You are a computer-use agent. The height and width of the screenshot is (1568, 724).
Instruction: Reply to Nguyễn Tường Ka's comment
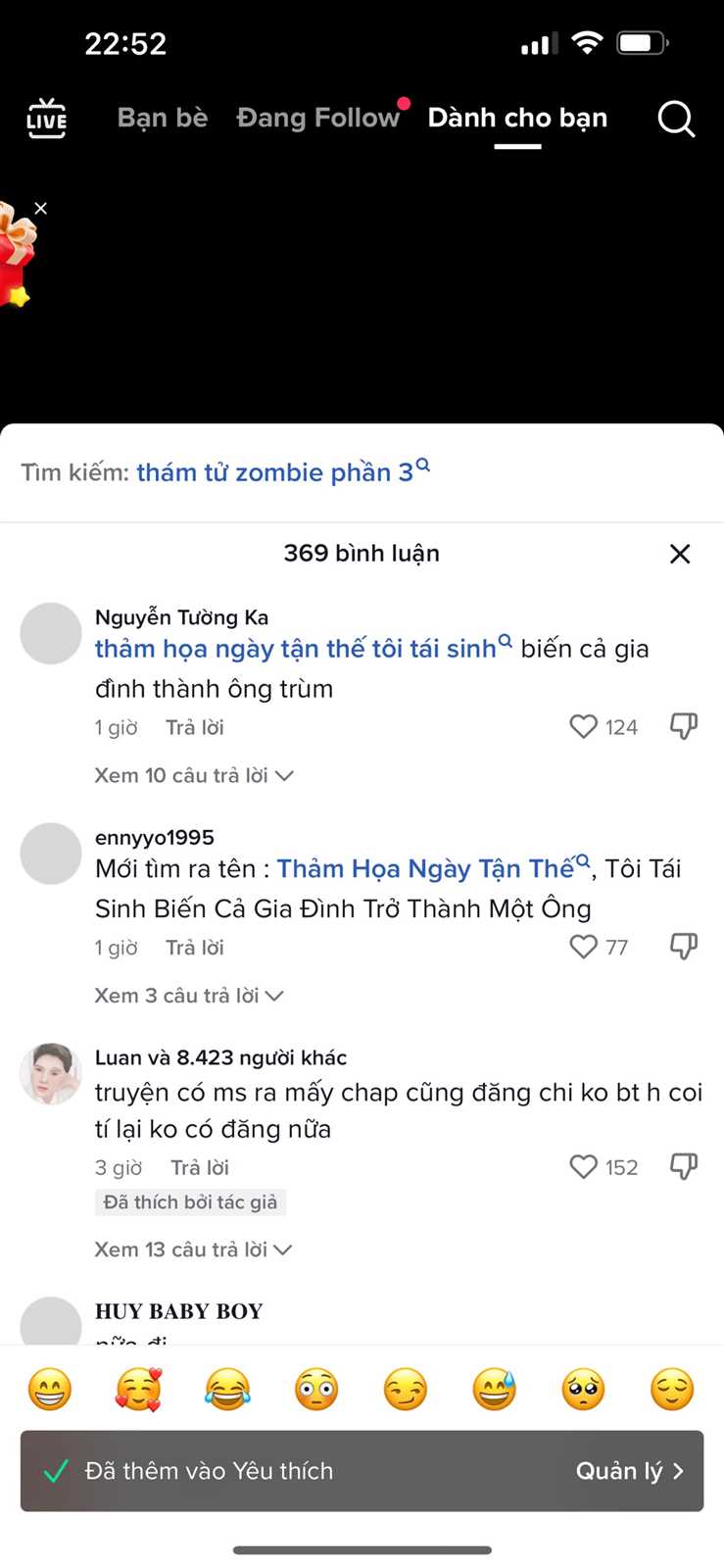[x=194, y=727]
